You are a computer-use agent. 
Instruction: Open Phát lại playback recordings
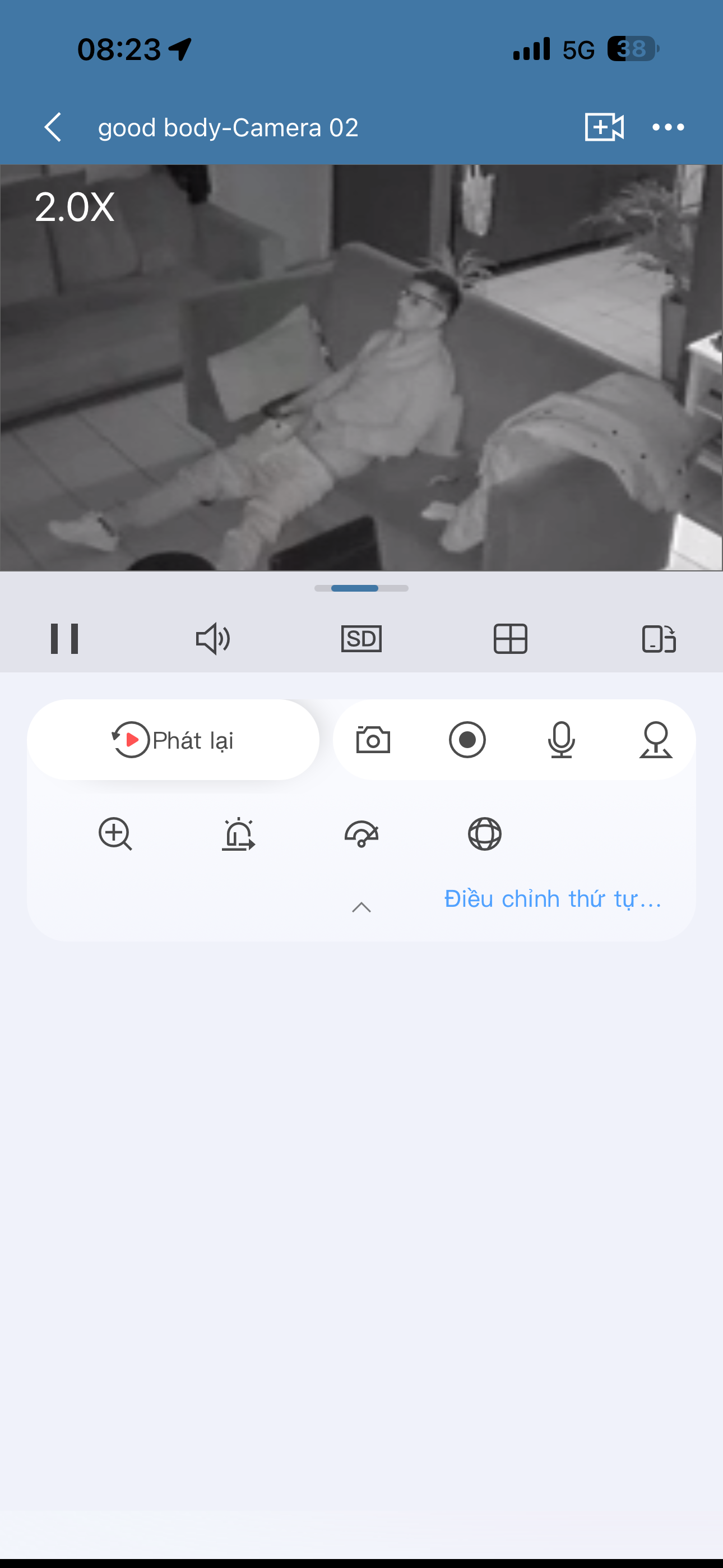(x=173, y=740)
